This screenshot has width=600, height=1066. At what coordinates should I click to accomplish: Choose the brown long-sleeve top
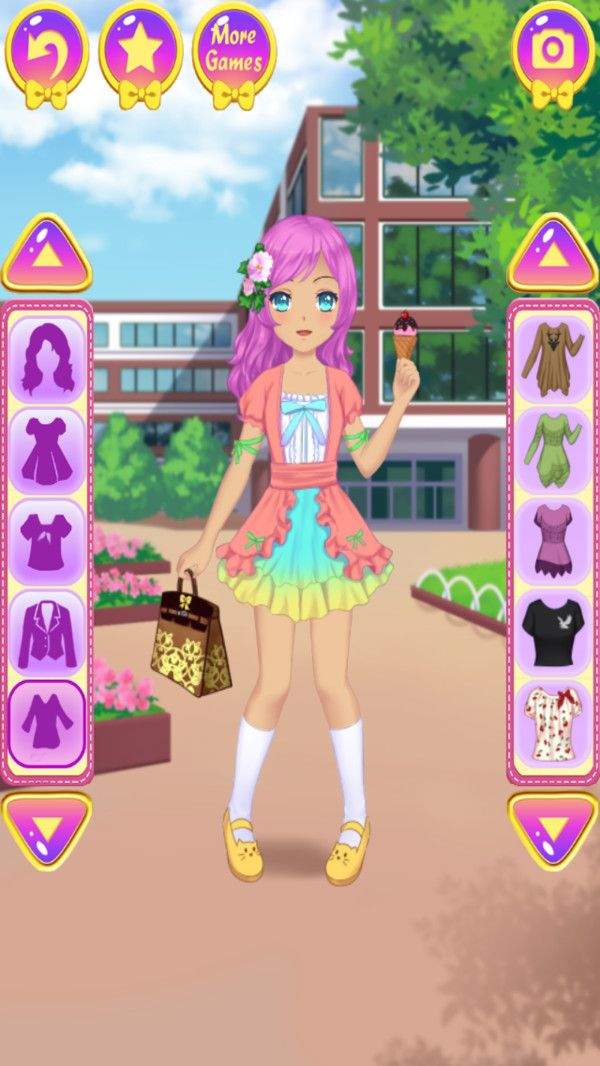[552, 359]
